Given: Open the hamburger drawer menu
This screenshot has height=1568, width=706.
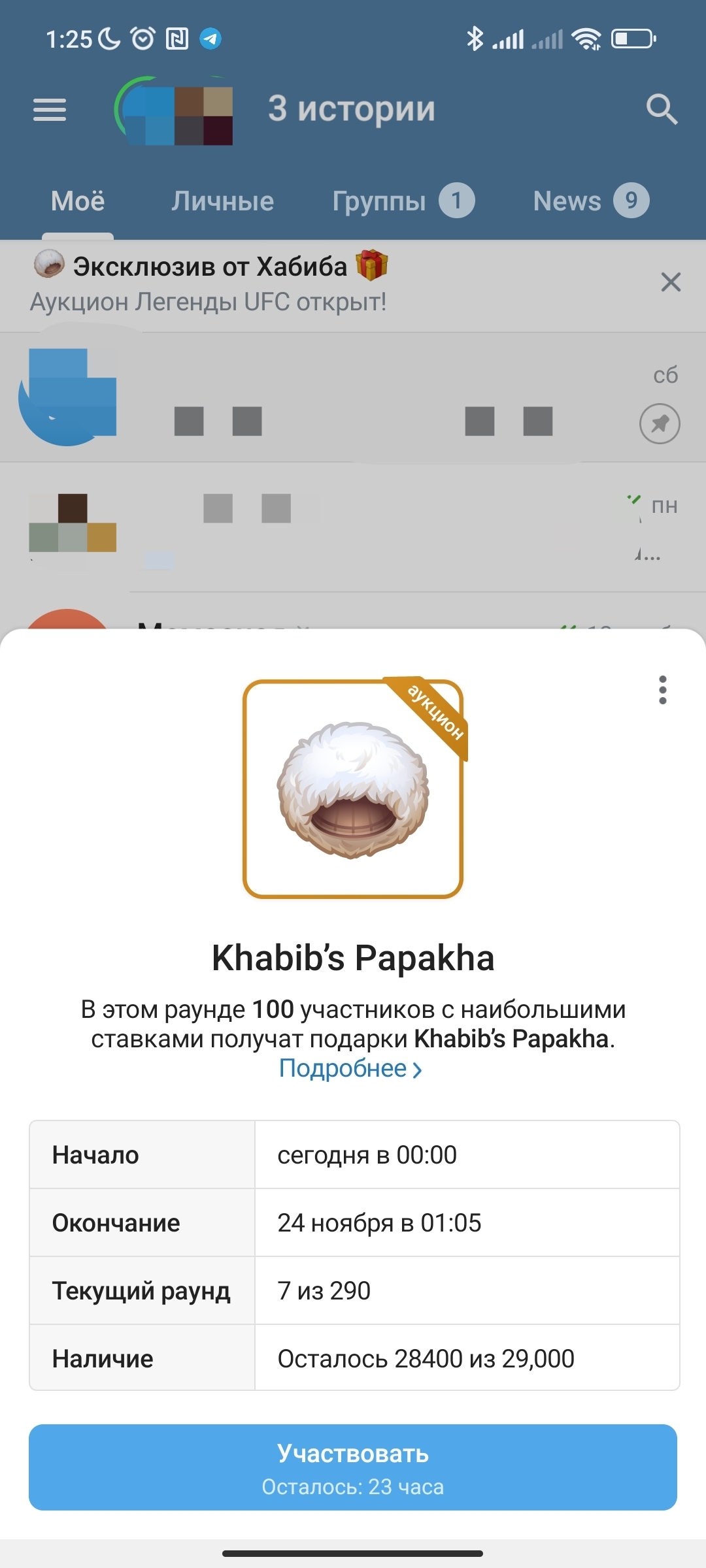Looking at the screenshot, I should point(50,109).
